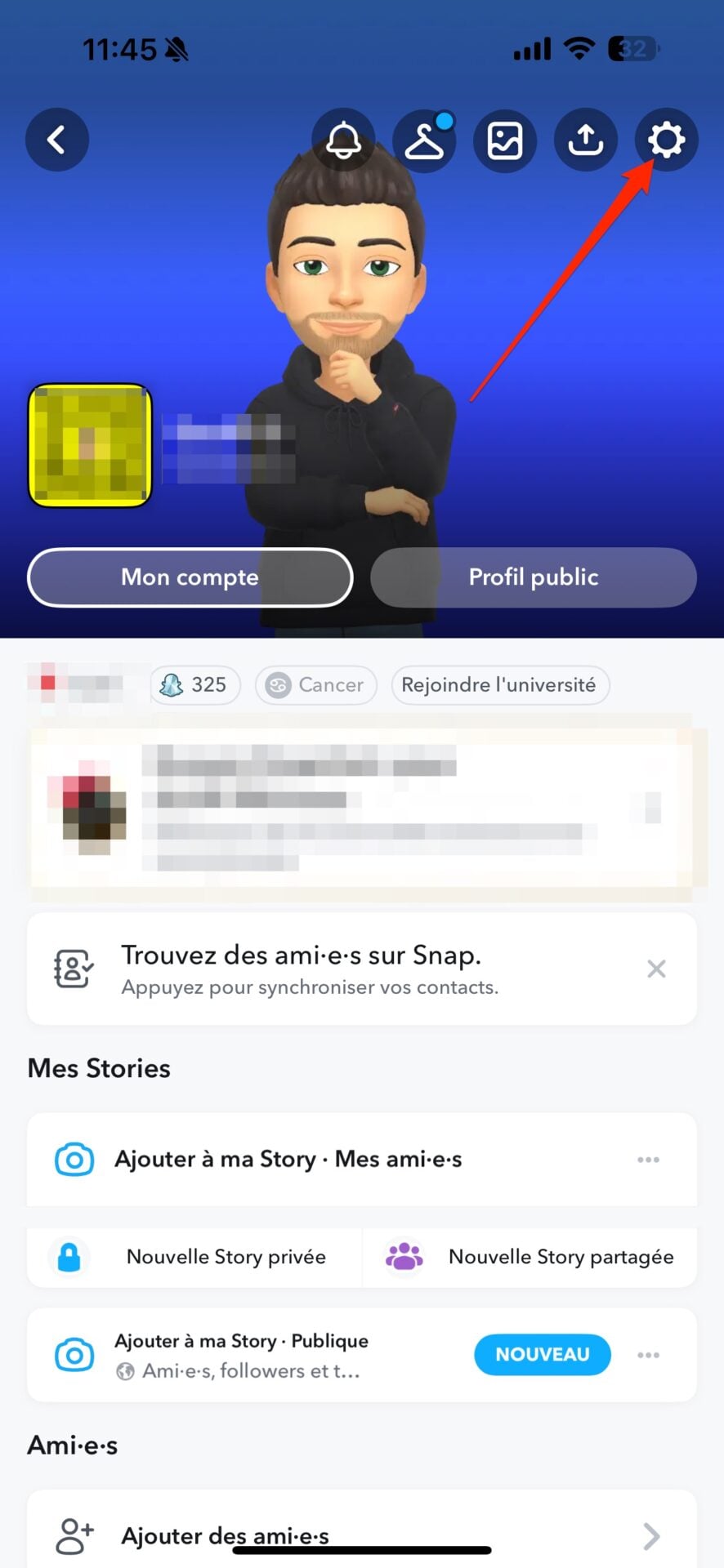This screenshot has width=724, height=1568.
Task: Select the Mon compte tab
Action: 190,577
